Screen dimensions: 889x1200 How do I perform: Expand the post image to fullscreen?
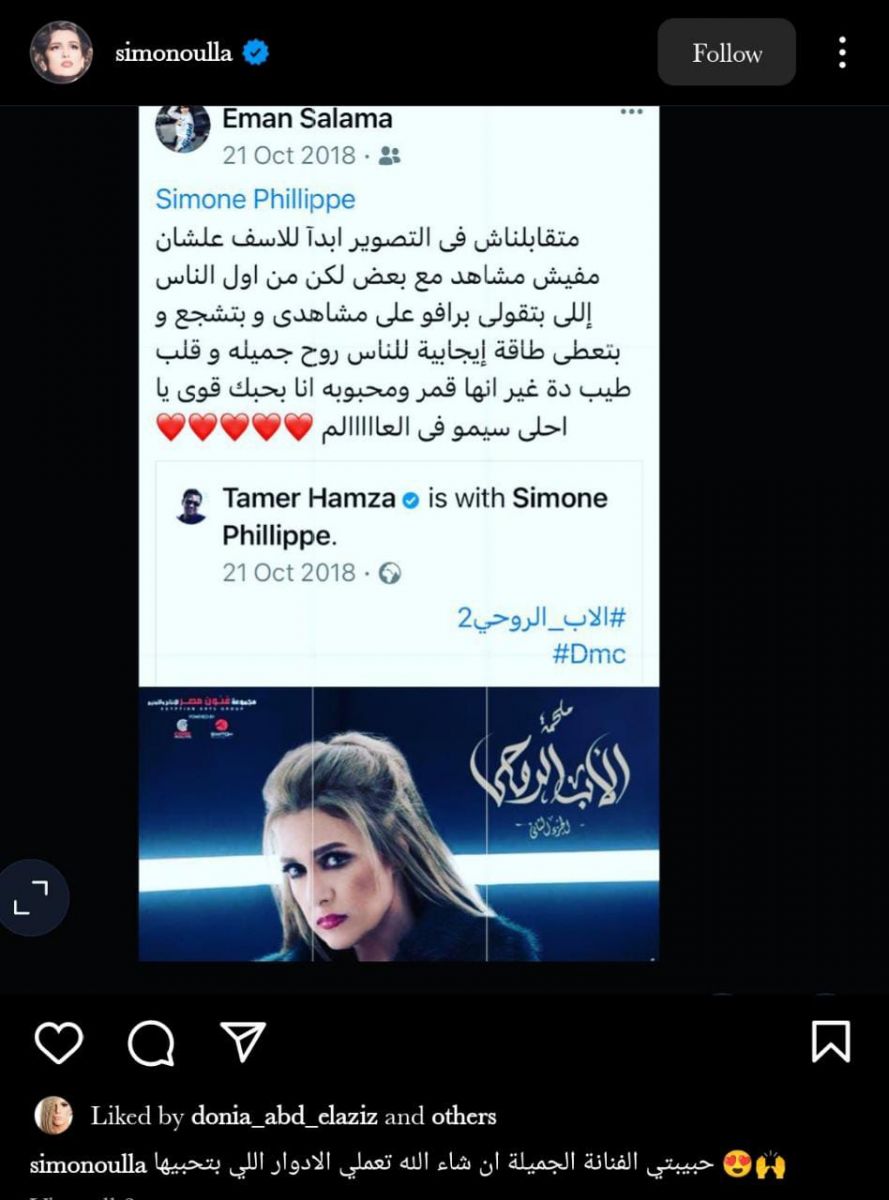pyautogui.click(x=31, y=897)
